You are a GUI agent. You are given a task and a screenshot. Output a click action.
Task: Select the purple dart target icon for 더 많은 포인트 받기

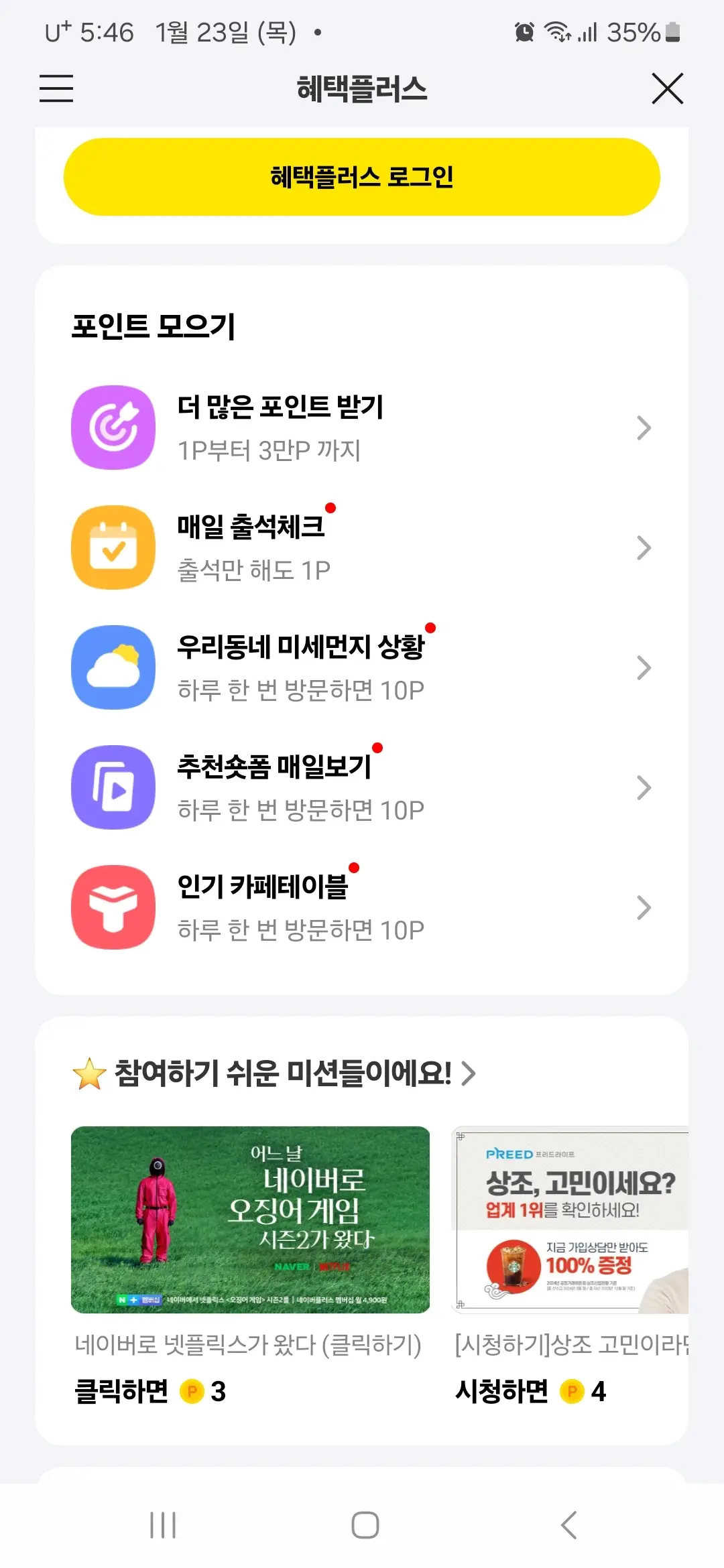pos(113,427)
